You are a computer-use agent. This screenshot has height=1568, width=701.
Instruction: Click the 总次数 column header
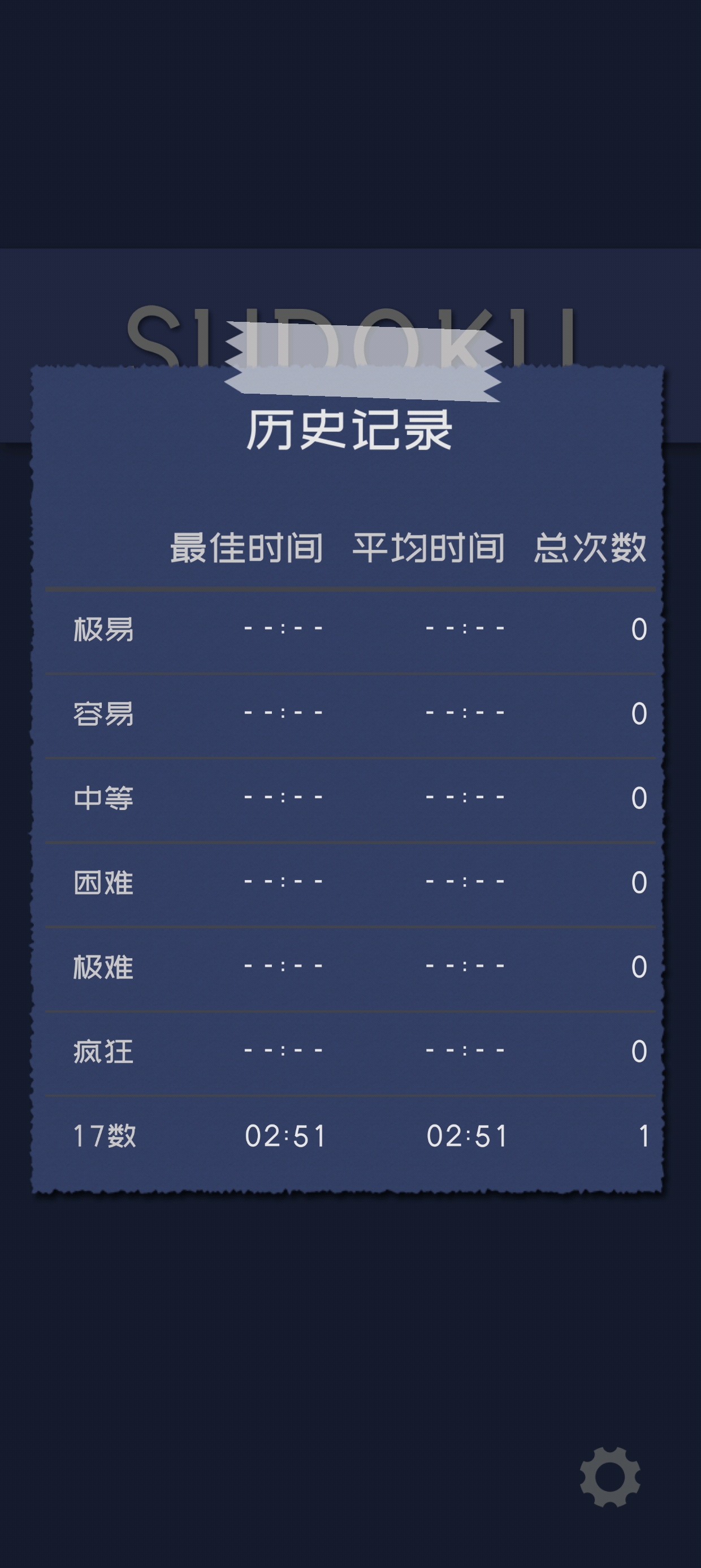click(590, 548)
